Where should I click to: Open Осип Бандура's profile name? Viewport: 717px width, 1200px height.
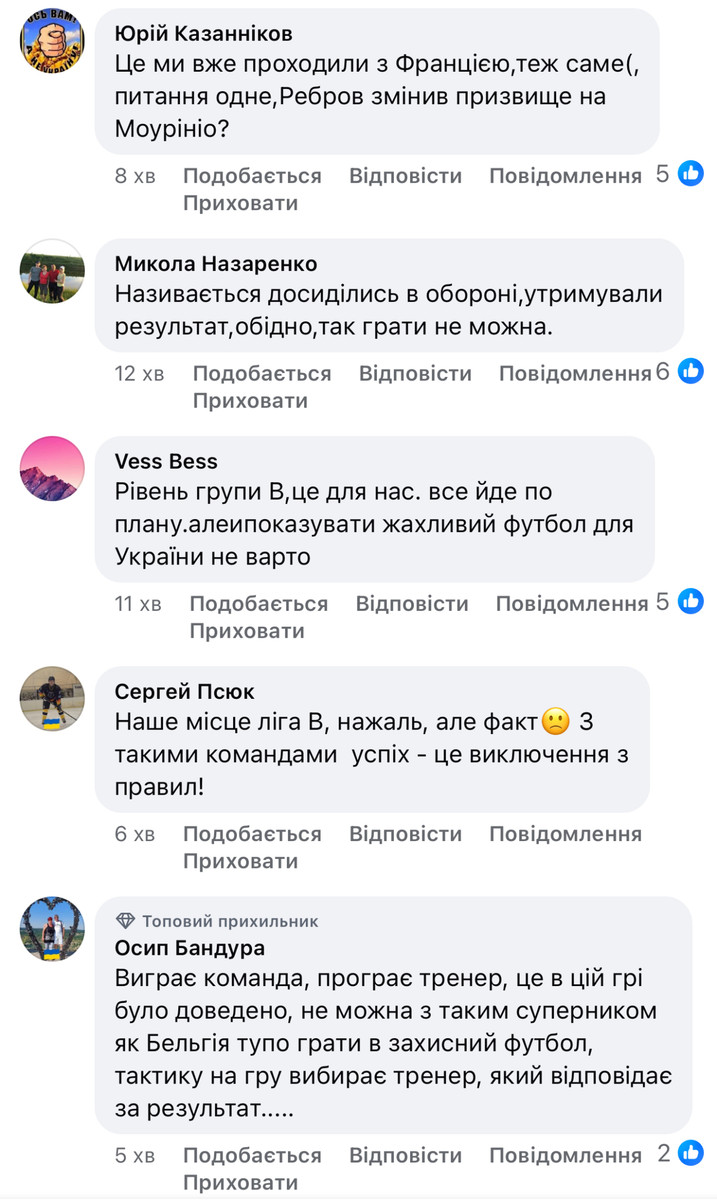coord(190,948)
